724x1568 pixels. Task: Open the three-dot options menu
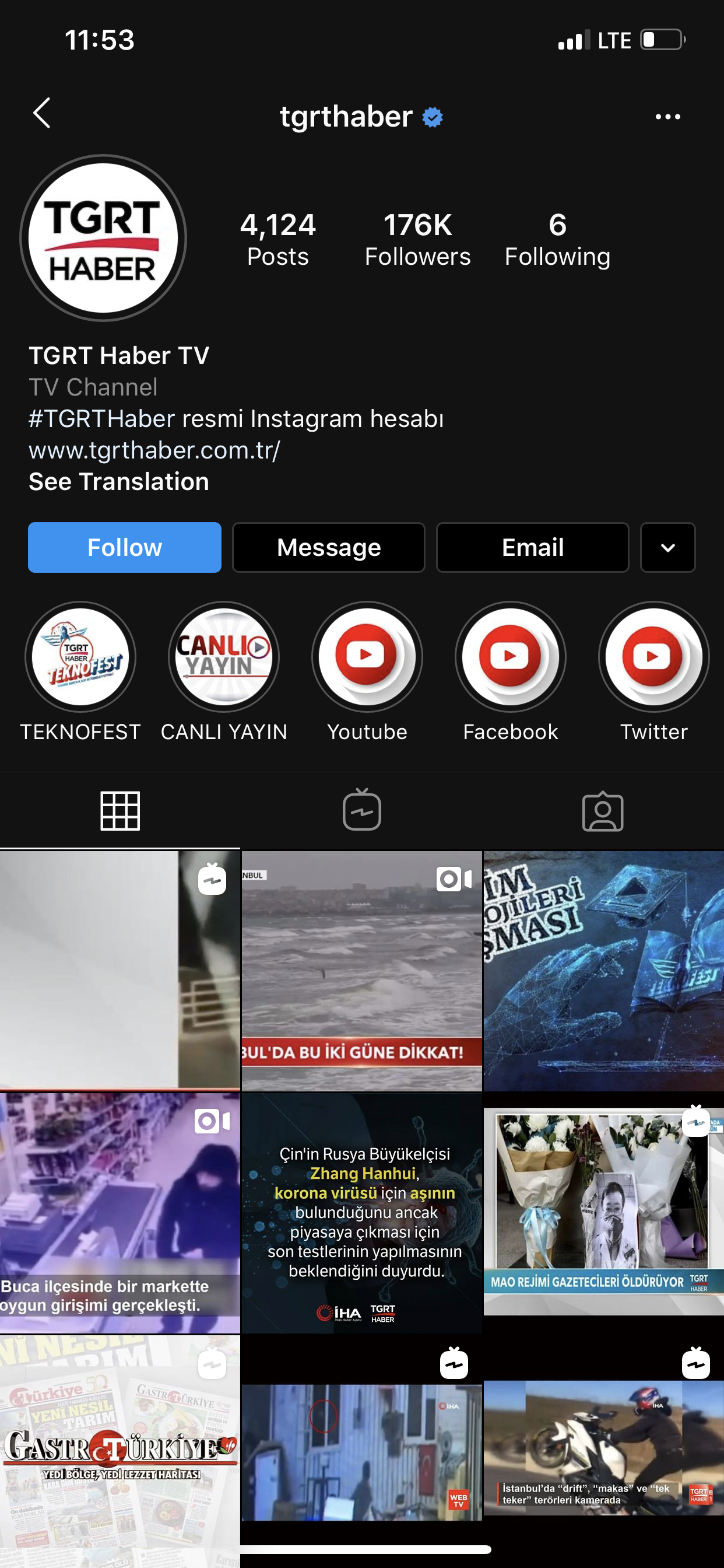667,116
